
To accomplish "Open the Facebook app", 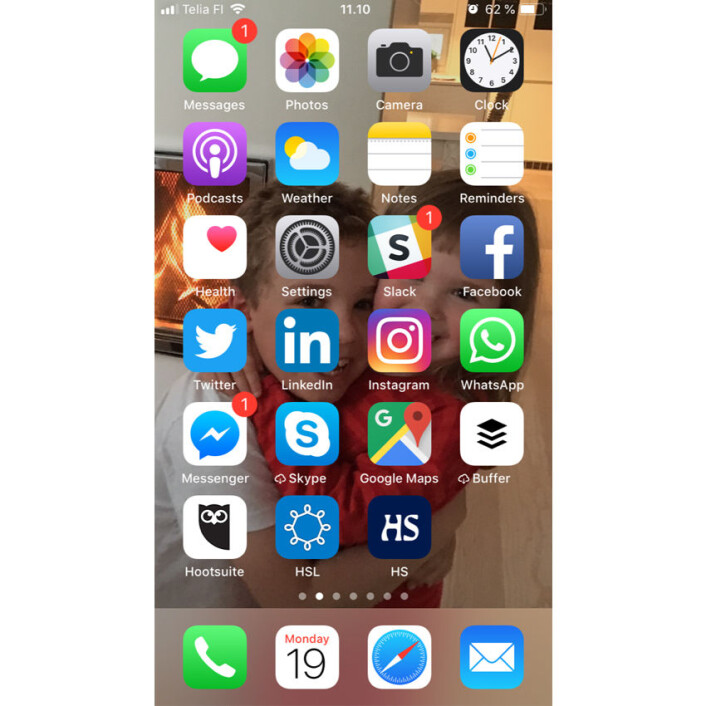I will [x=491, y=247].
